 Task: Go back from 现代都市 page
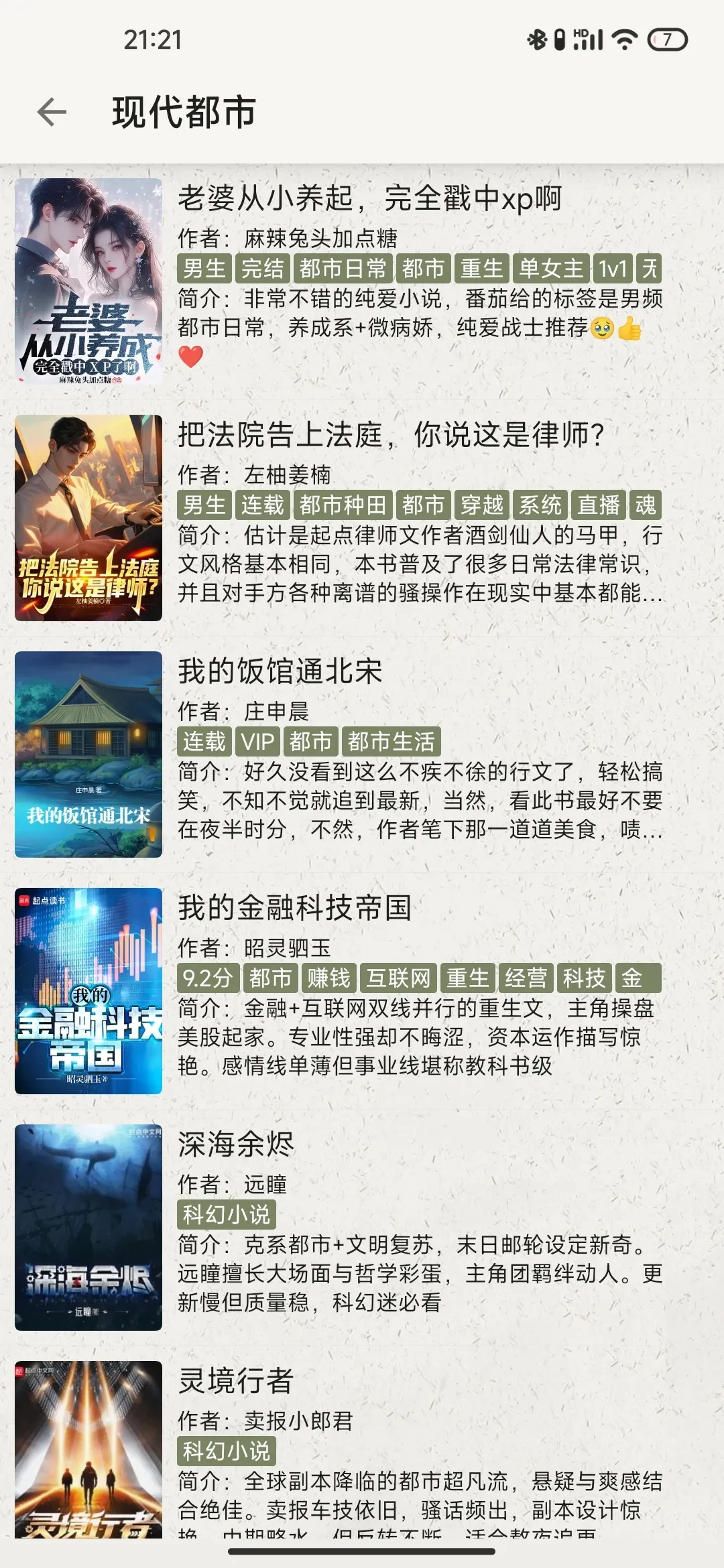[52, 111]
